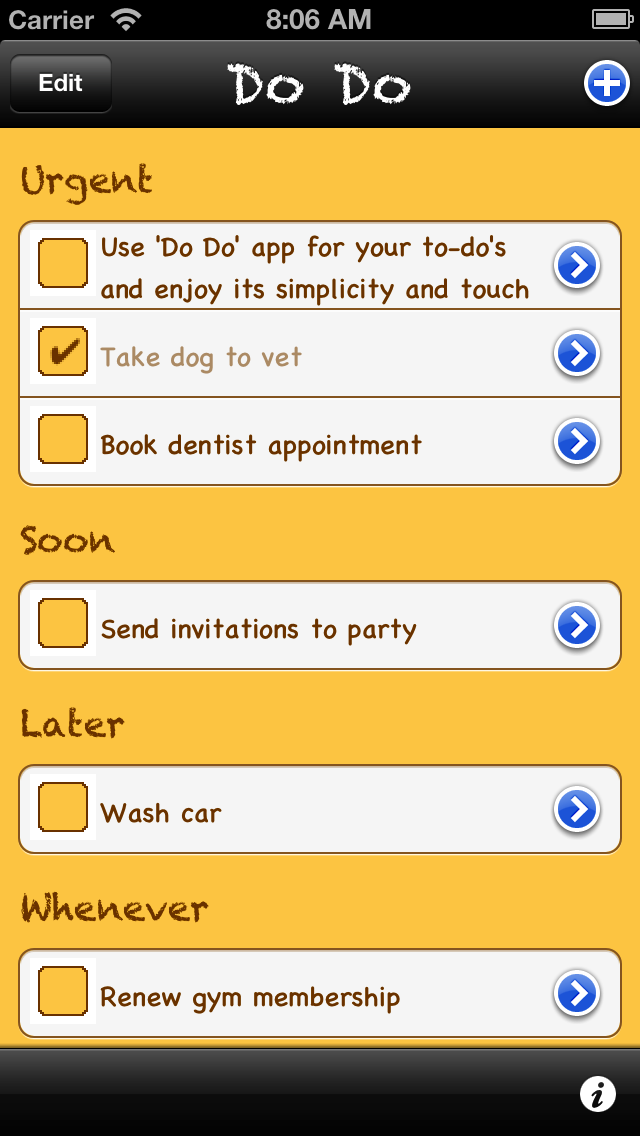Viewport: 640px width, 1136px height.
Task: Open details arrow for 'Take dog to vet'
Action: [578, 354]
